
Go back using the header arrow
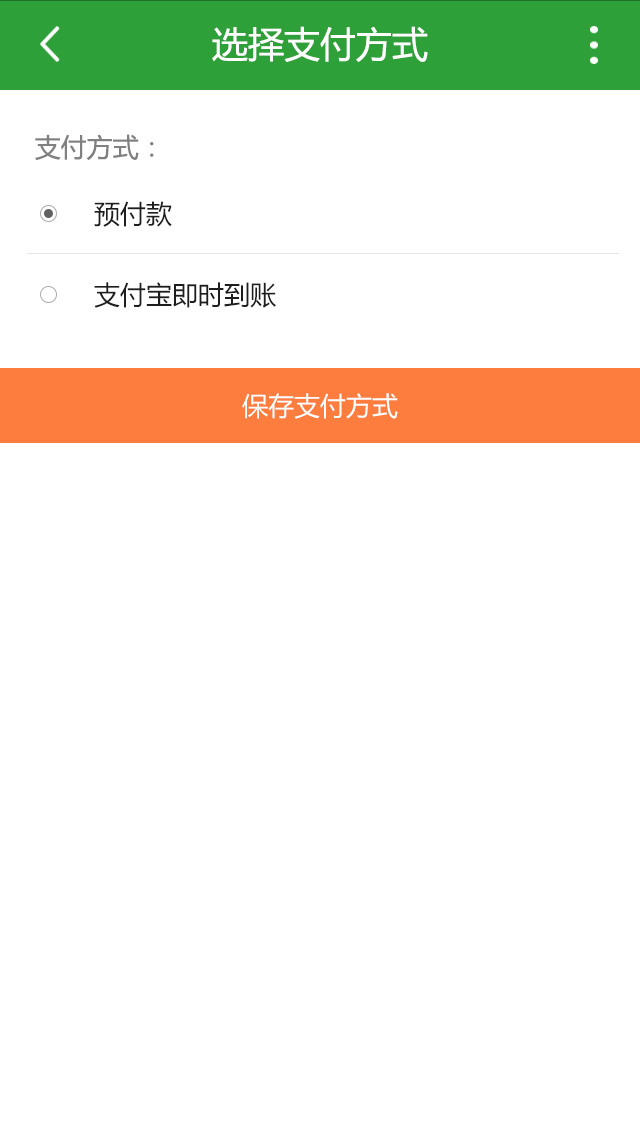50,45
